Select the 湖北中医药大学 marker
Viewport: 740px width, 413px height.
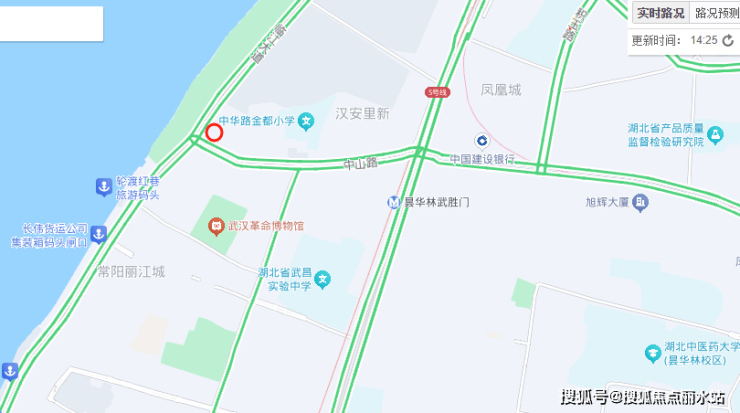(652, 352)
